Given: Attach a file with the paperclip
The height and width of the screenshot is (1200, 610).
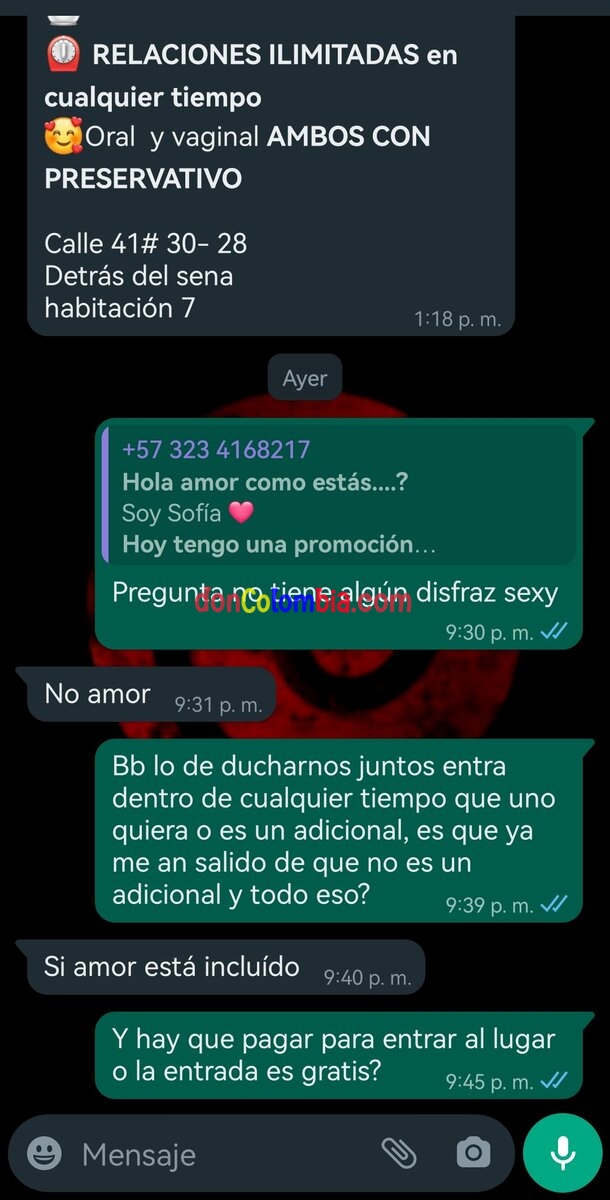Looking at the screenshot, I should [400, 1154].
